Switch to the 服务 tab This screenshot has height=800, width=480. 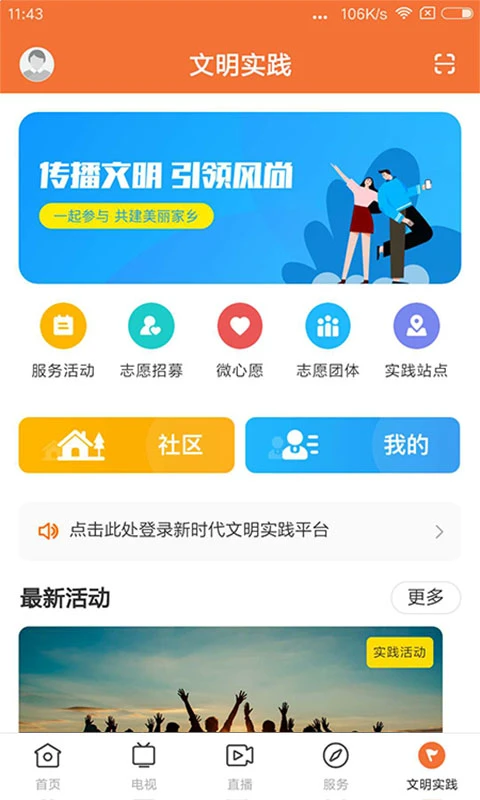tap(336, 766)
